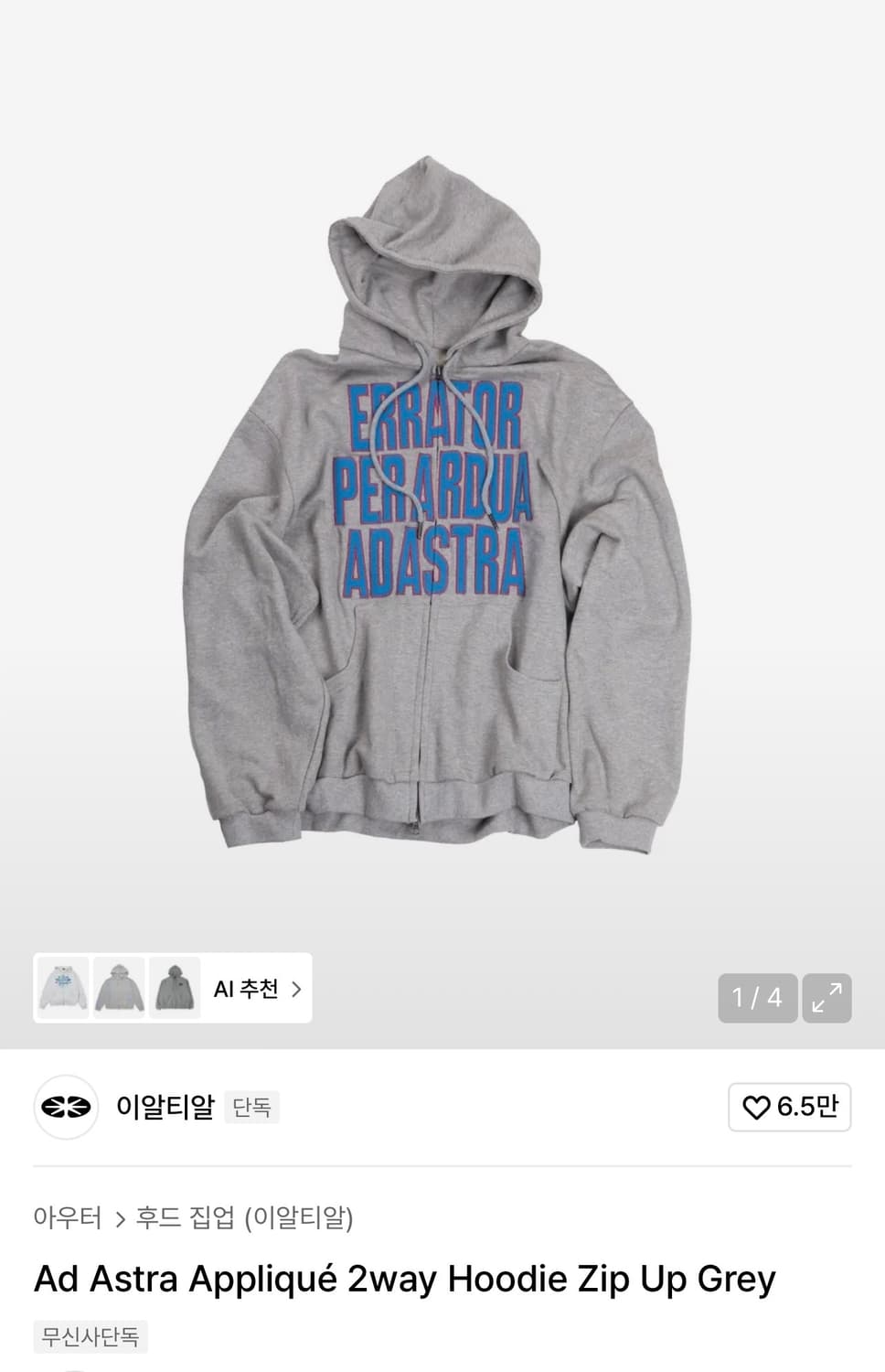
Task: Click the fullscreen expand icon on the product image
Action: coord(826,998)
